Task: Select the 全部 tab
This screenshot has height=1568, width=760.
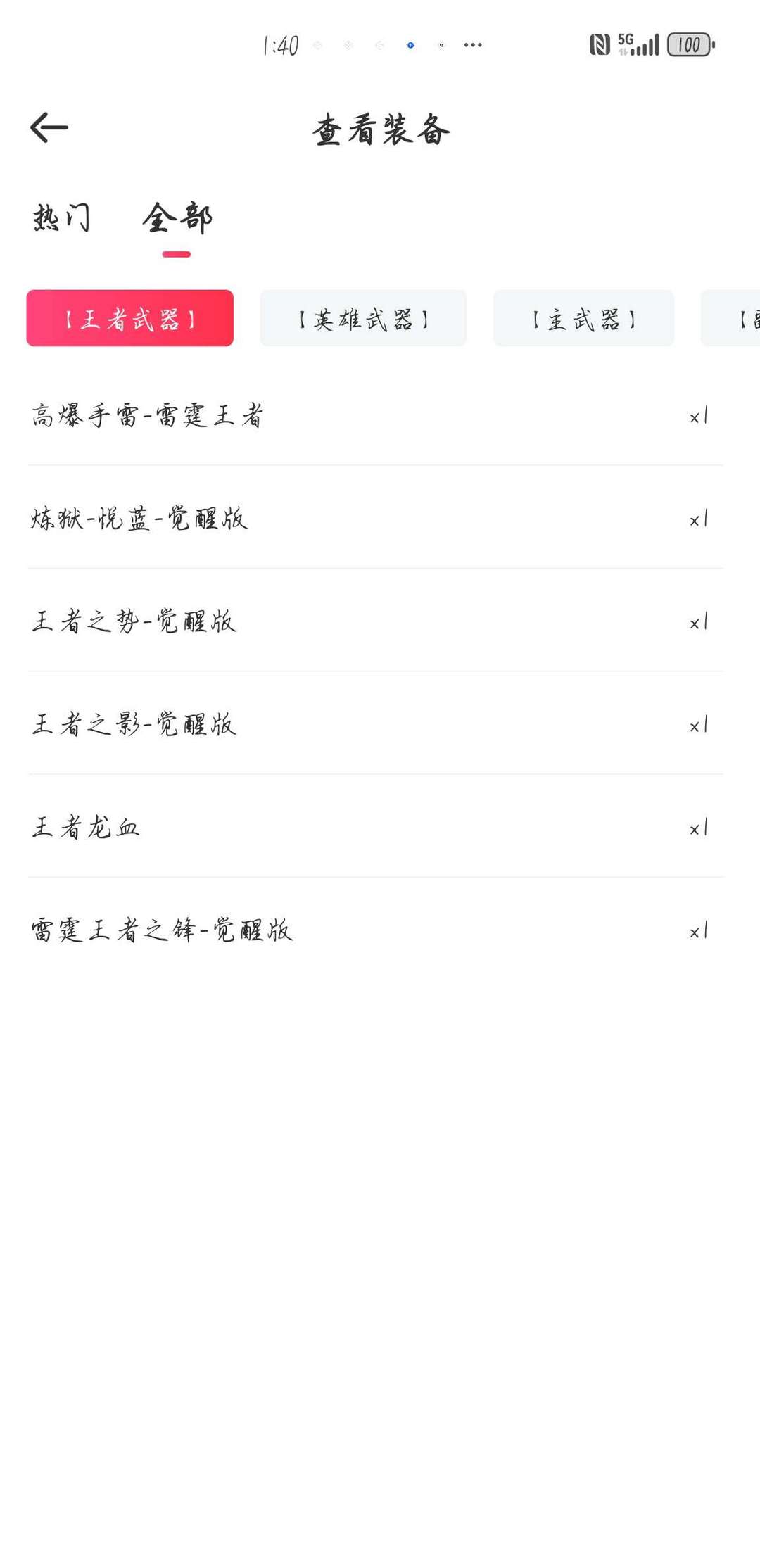Action: click(177, 219)
